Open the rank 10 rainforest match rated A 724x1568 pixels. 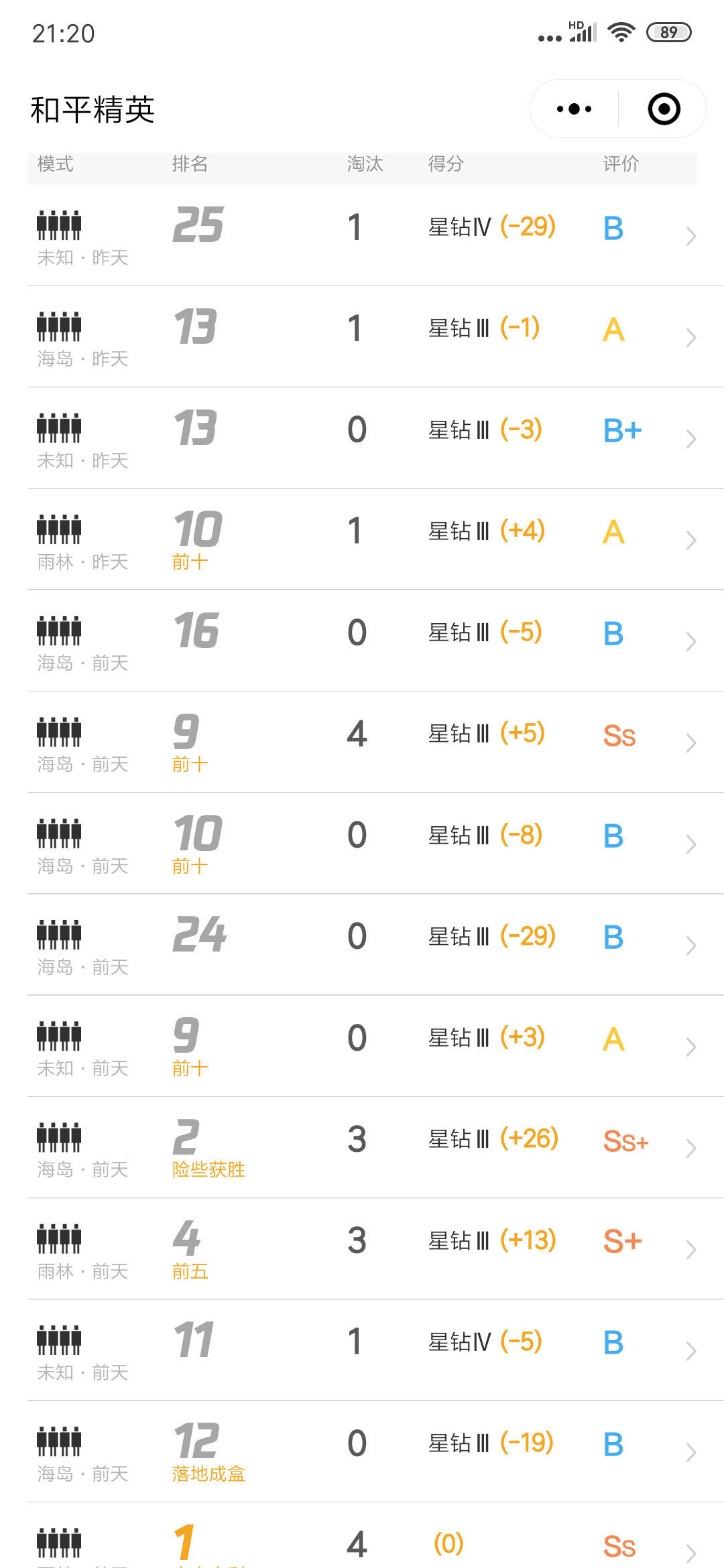point(375,539)
